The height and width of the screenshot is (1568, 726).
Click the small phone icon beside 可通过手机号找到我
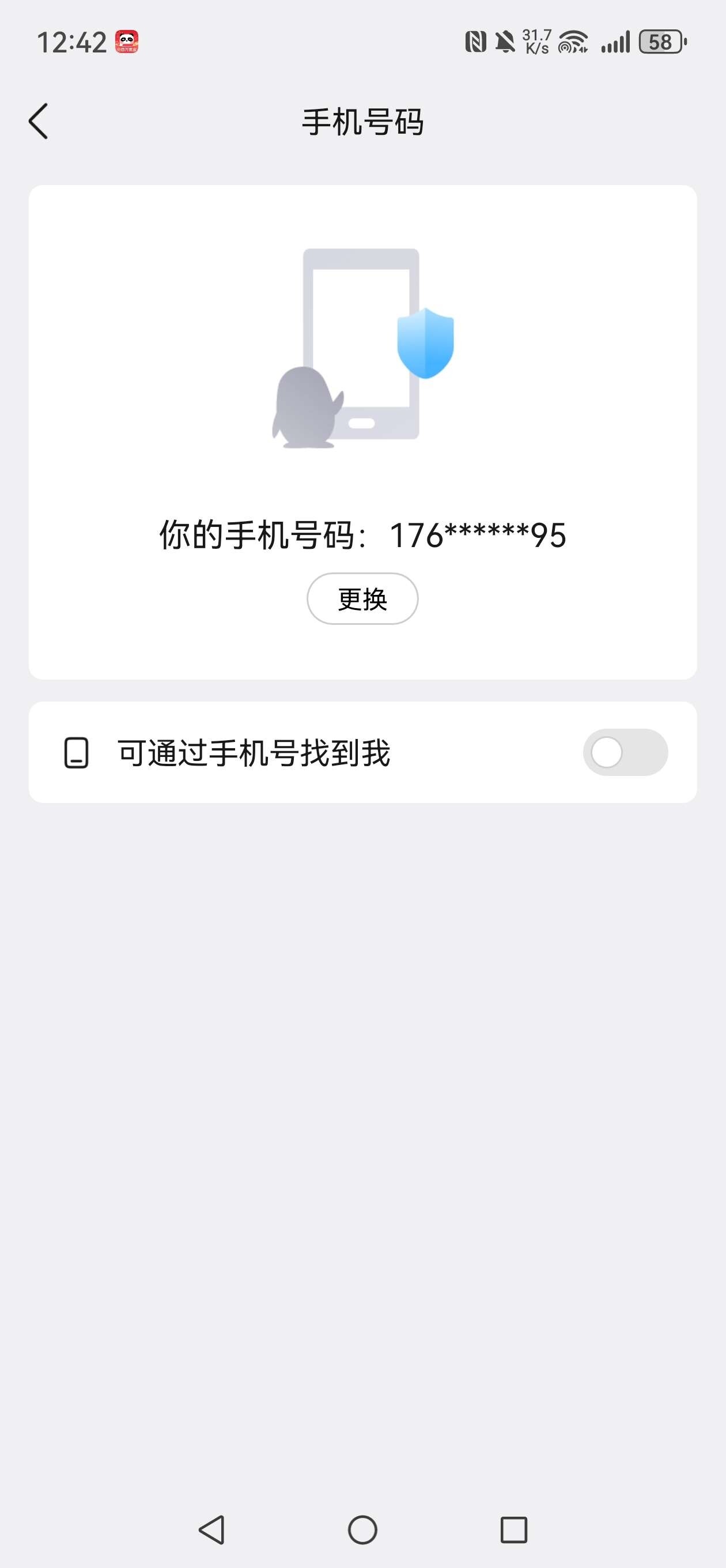click(75, 753)
